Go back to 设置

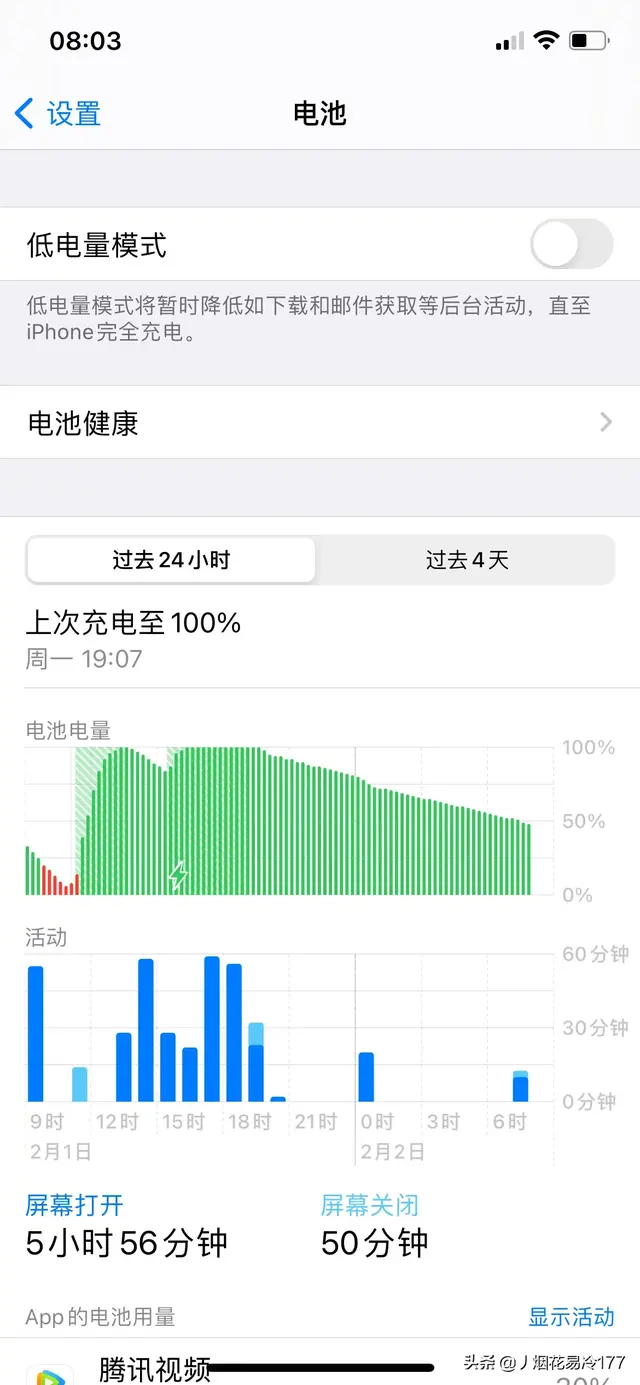pos(58,113)
